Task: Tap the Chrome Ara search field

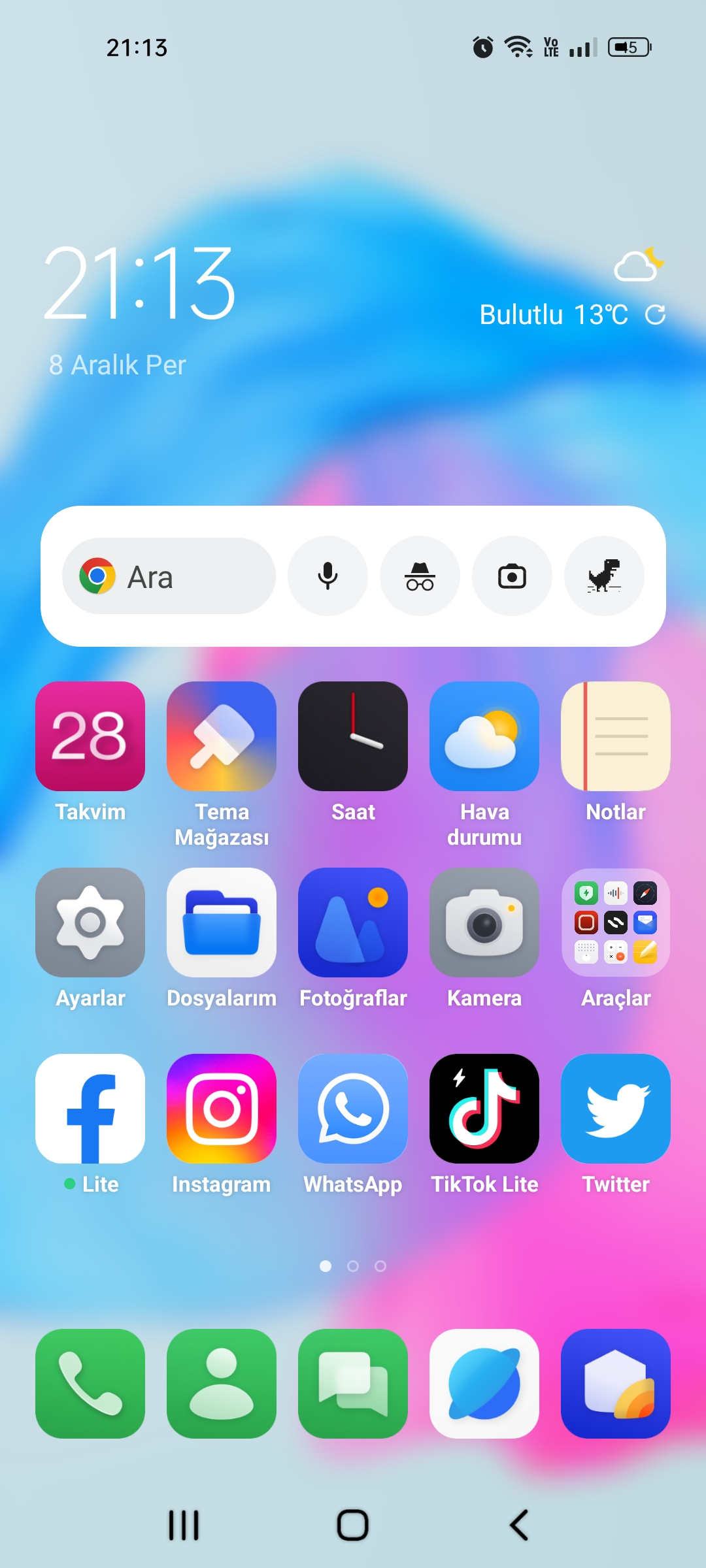Action: point(169,576)
